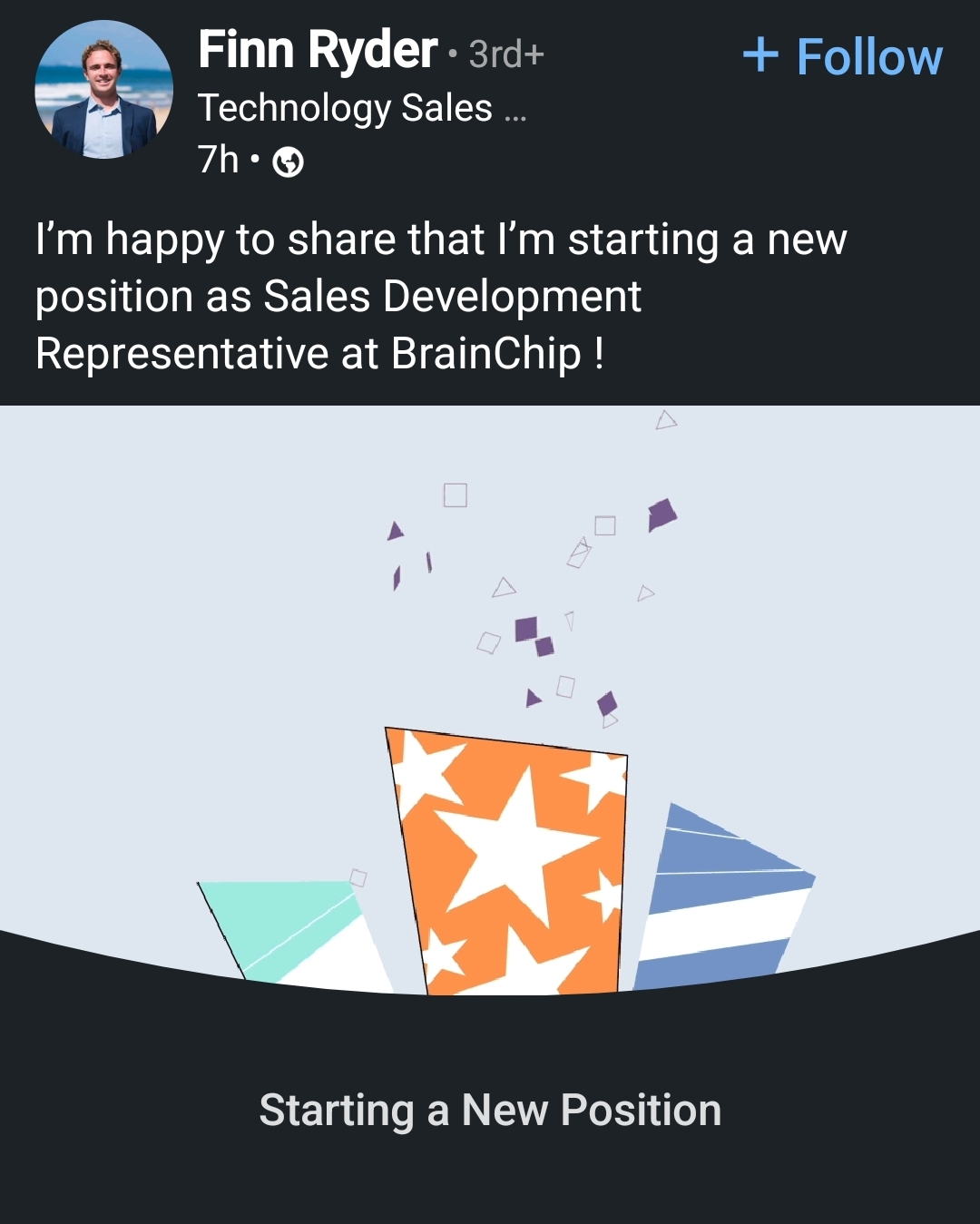The width and height of the screenshot is (980, 1224).
Task: Follow Finn Ryder
Action: point(843,56)
